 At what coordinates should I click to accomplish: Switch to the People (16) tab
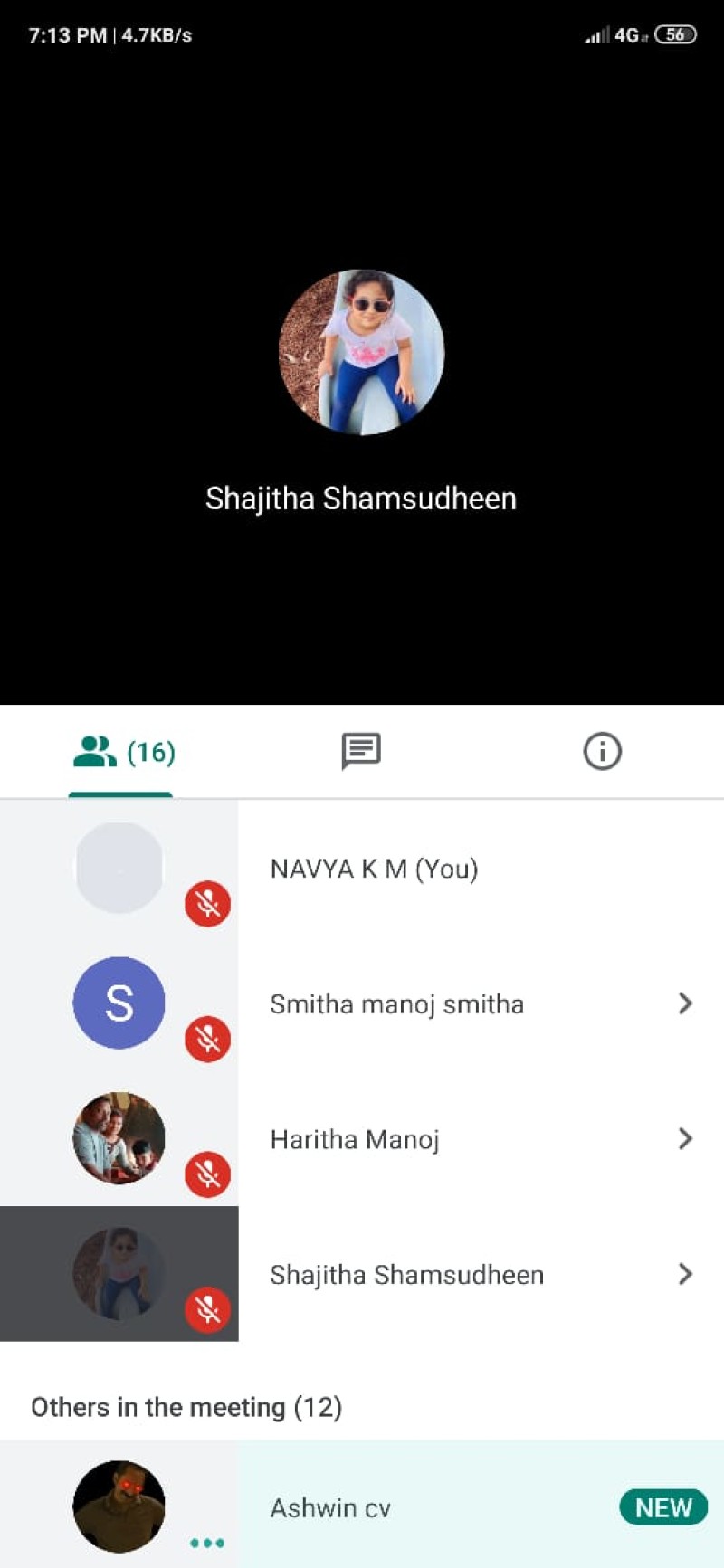[121, 752]
